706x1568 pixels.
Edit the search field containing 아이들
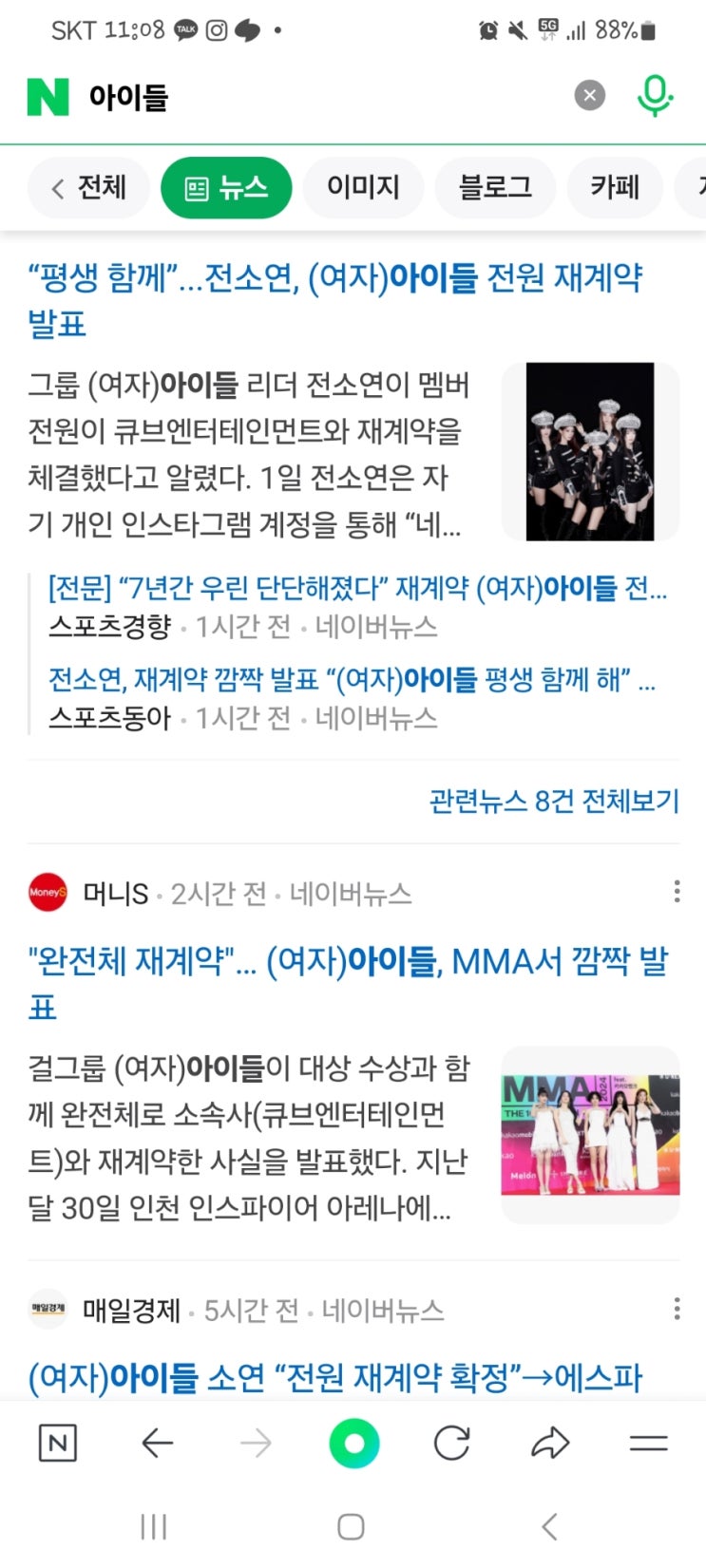pos(323,97)
